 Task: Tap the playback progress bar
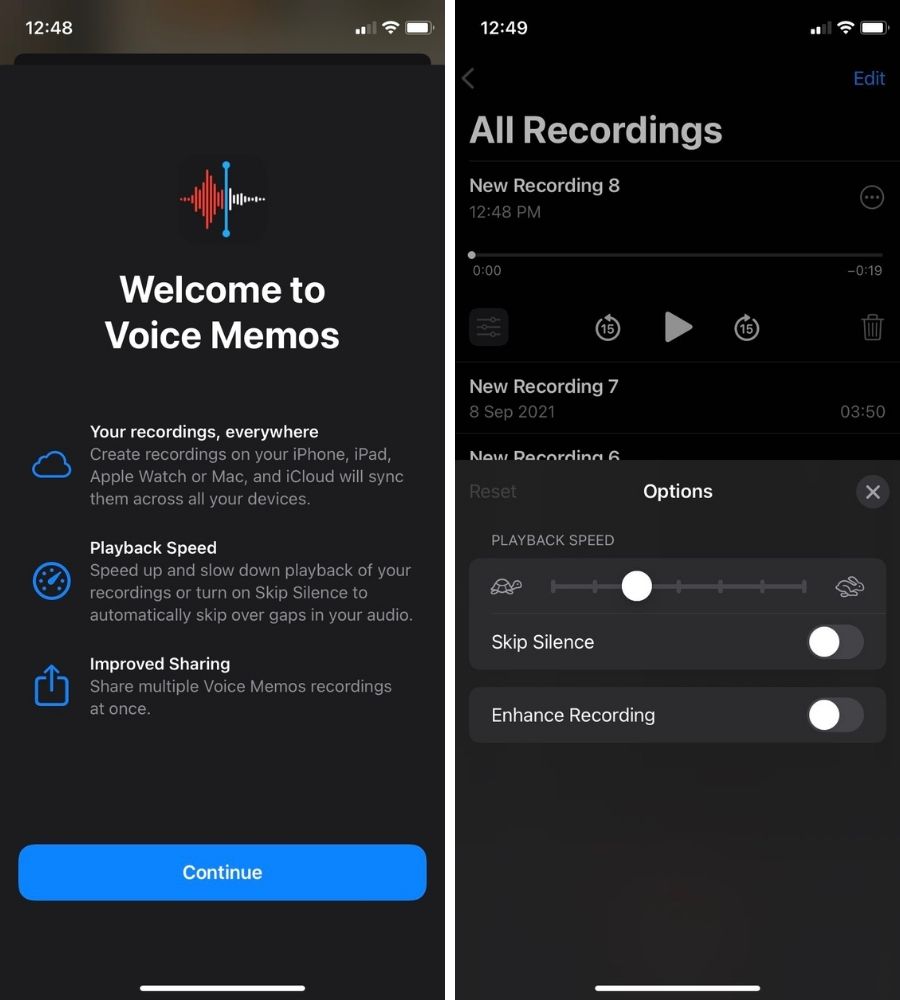coord(677,255)
